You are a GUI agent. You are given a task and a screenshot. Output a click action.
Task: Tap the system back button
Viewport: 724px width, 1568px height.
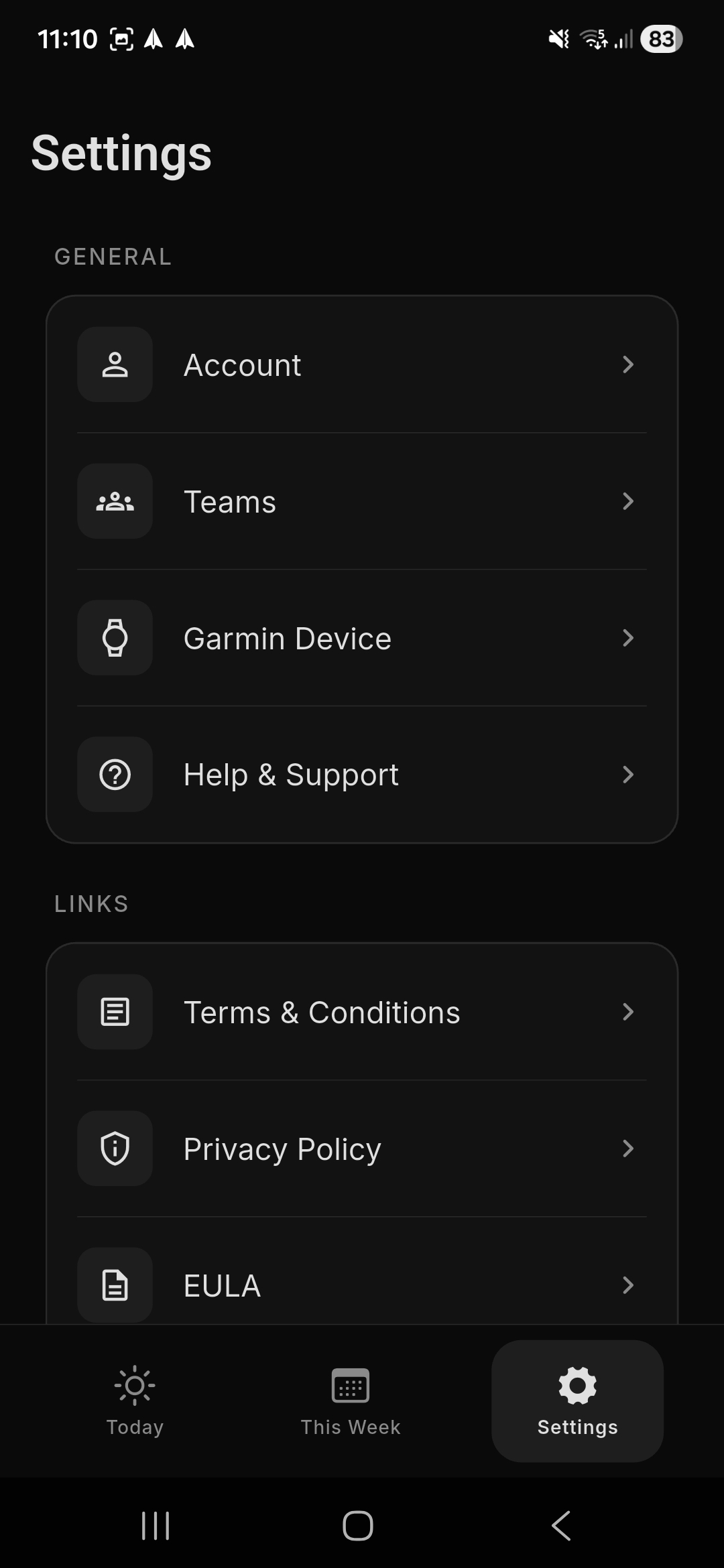click(561, 1526)
